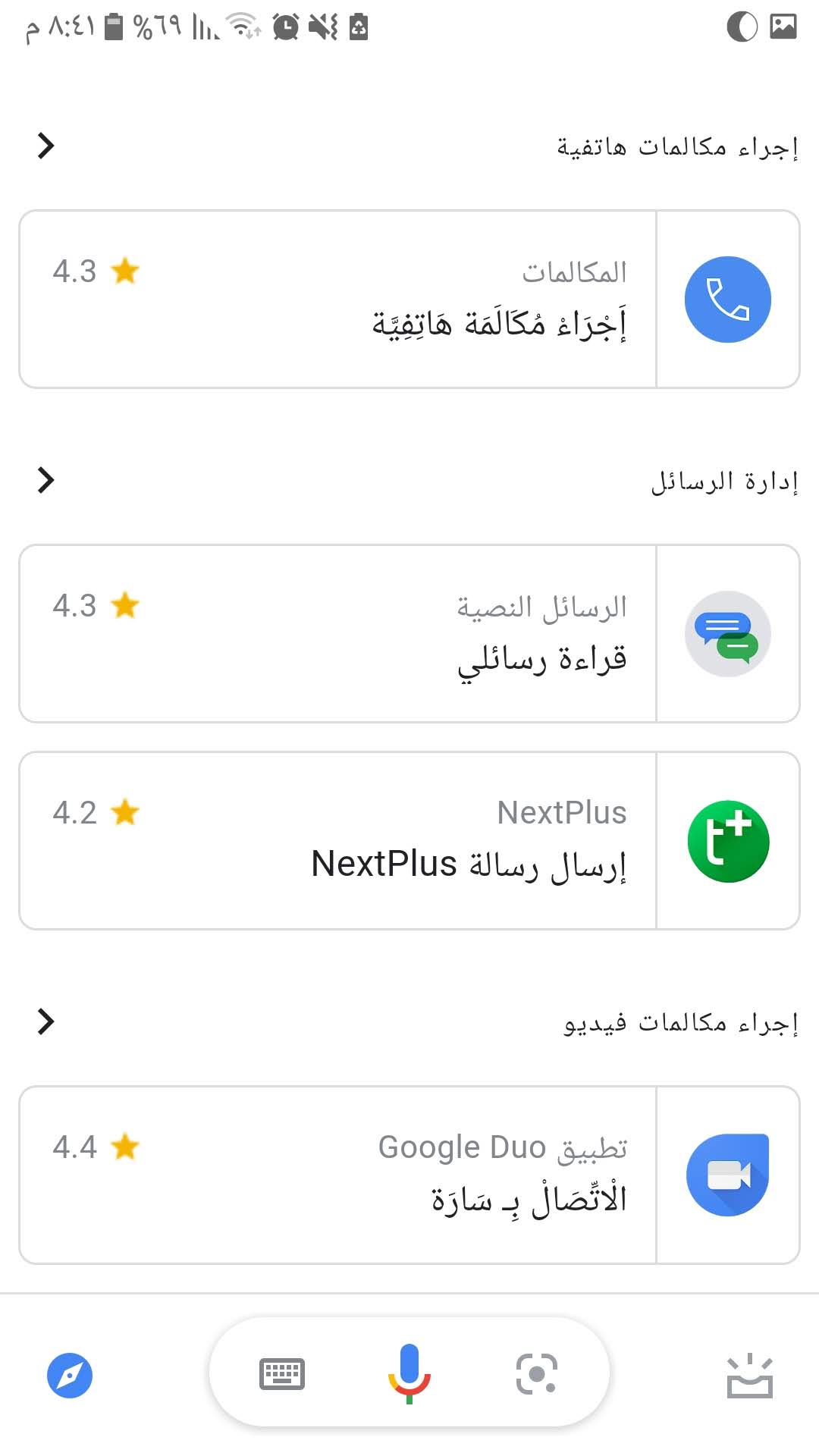Open the قراءة رسائلي messages card

coord(409,633)
